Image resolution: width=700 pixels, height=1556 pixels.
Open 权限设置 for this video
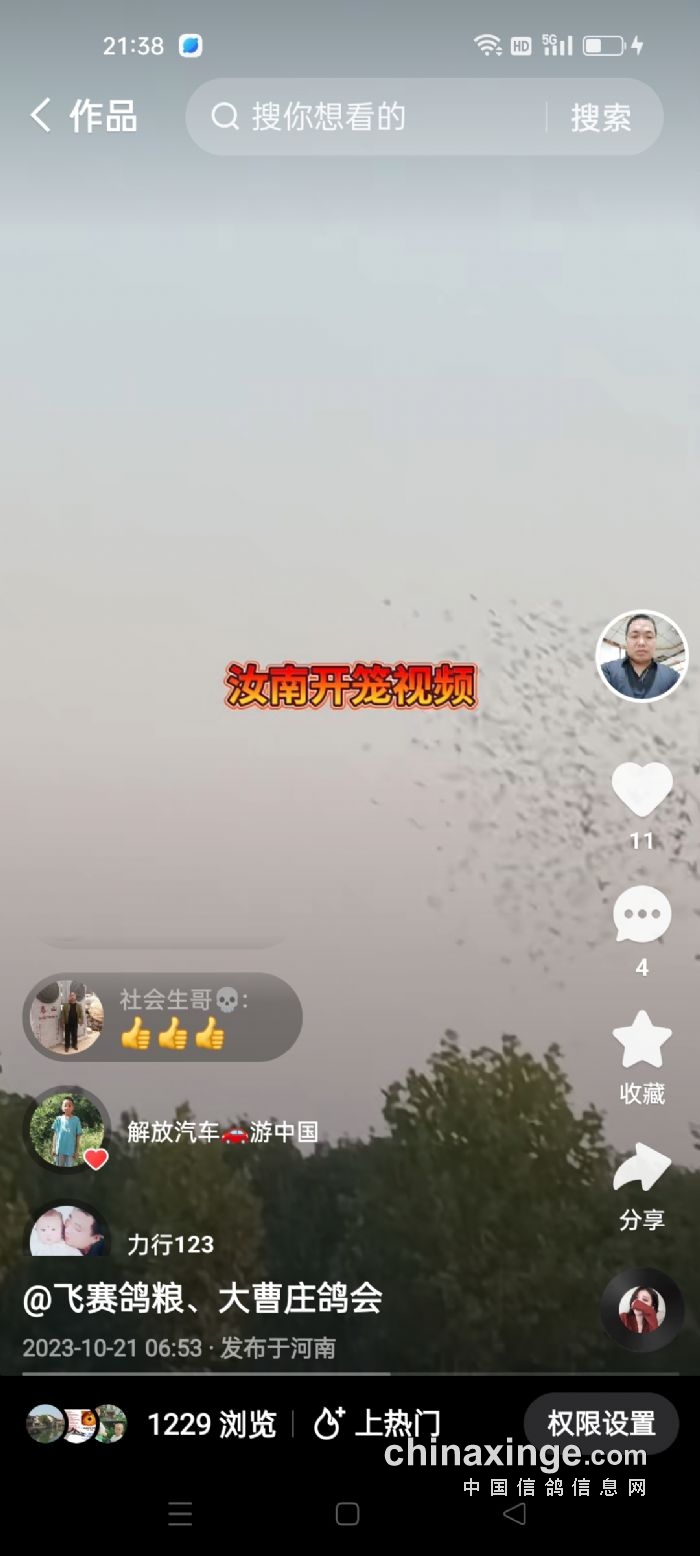601,1423
